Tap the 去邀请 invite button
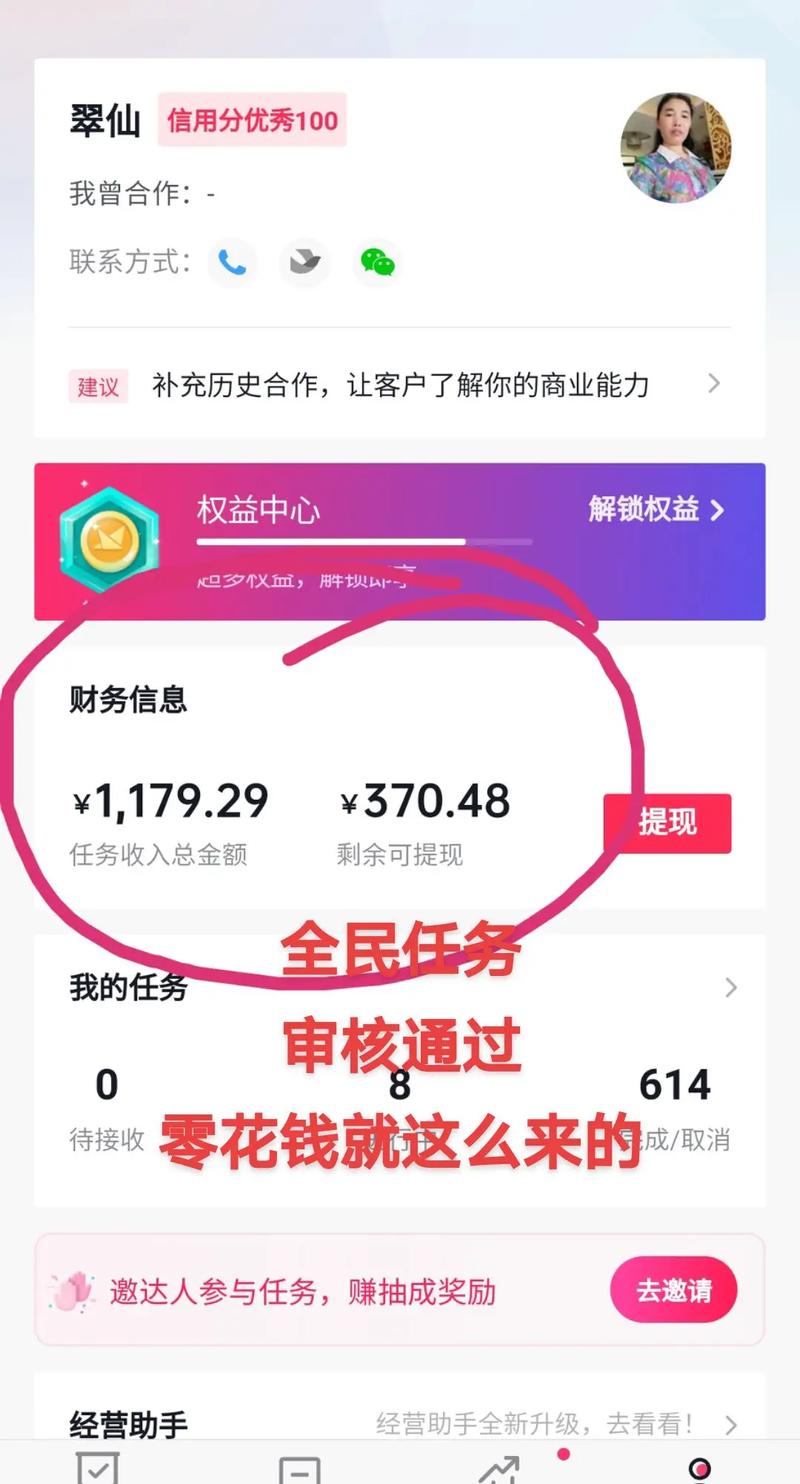 pyautogui.click(x=674, y=1290)
